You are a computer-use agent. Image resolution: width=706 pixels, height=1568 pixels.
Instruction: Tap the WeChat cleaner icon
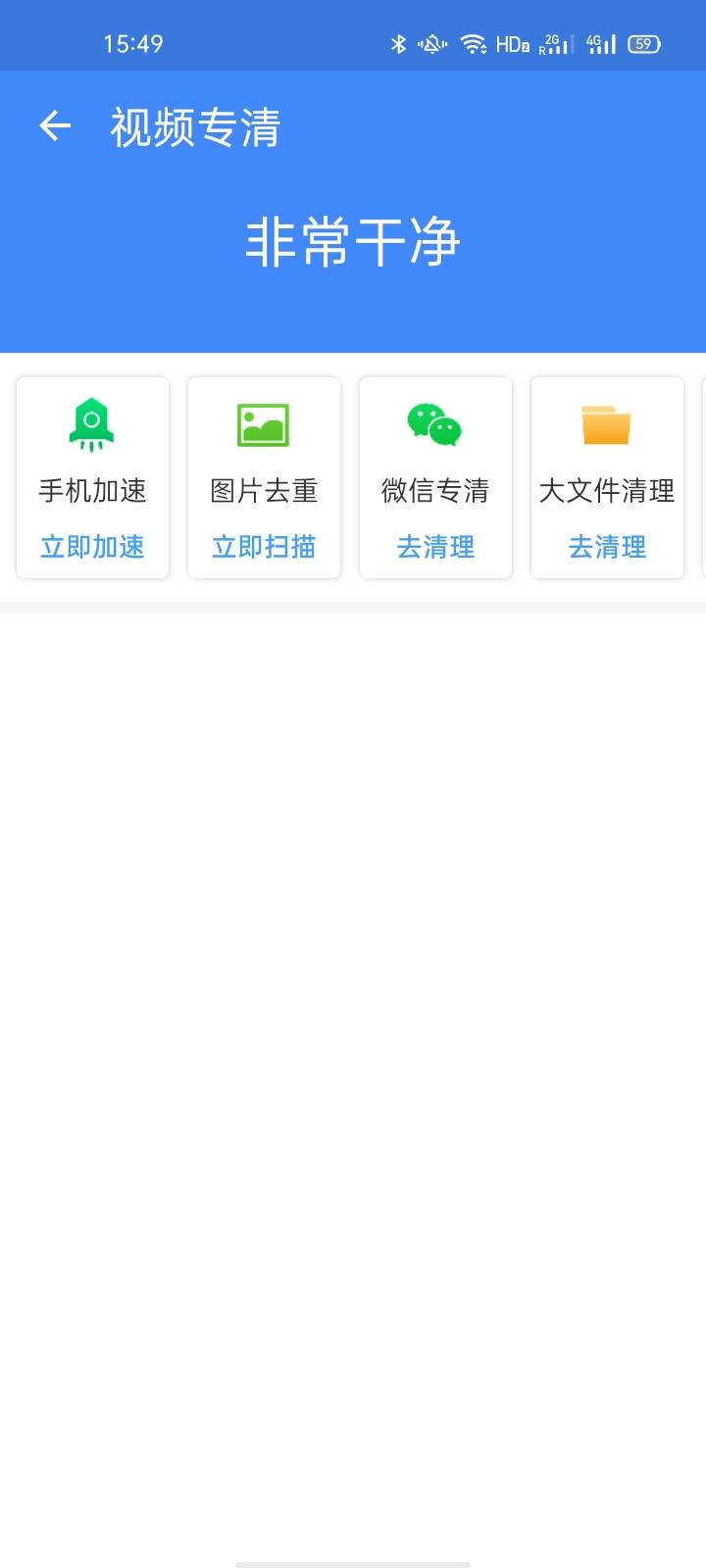tap(435, 423)
